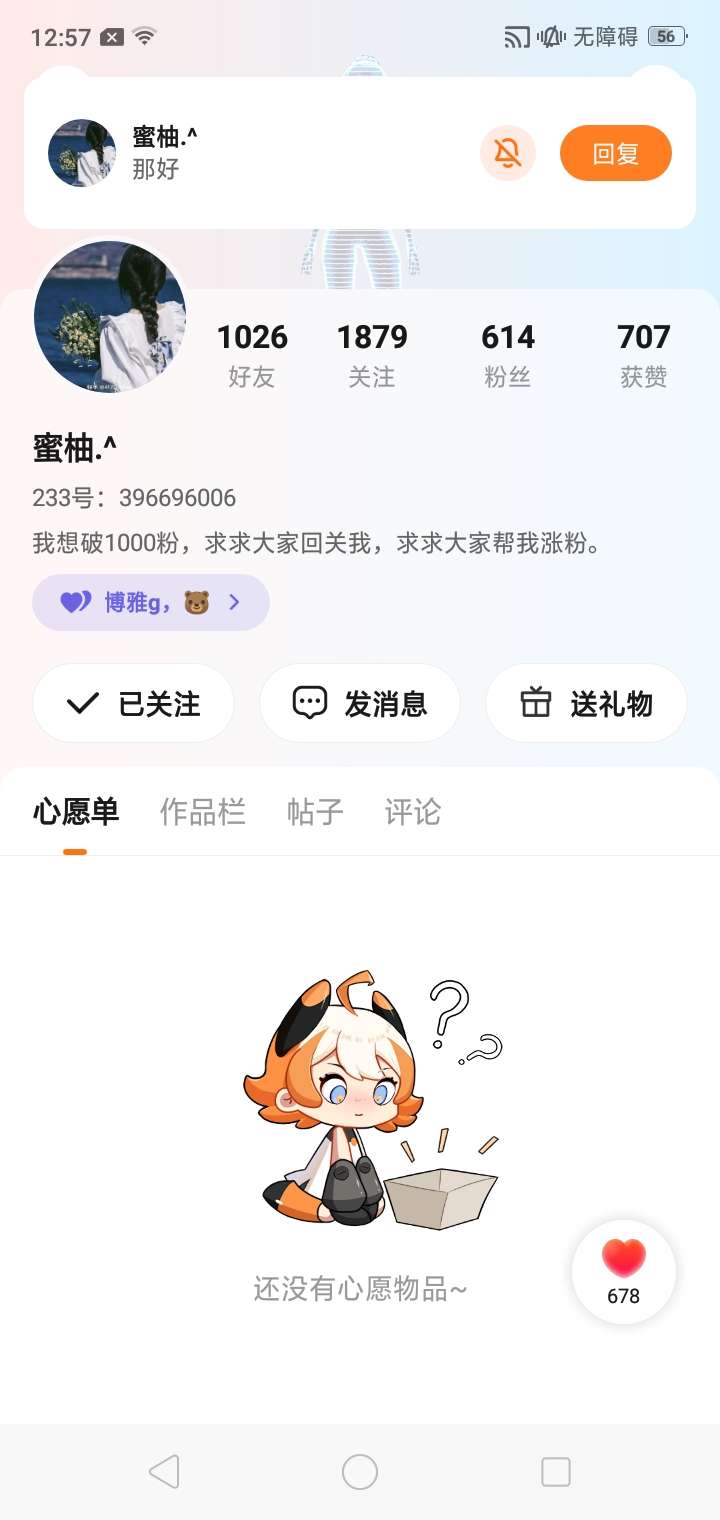Mute notifications with the bell icon
The image size is (720, 1520).
coord(508,153)
